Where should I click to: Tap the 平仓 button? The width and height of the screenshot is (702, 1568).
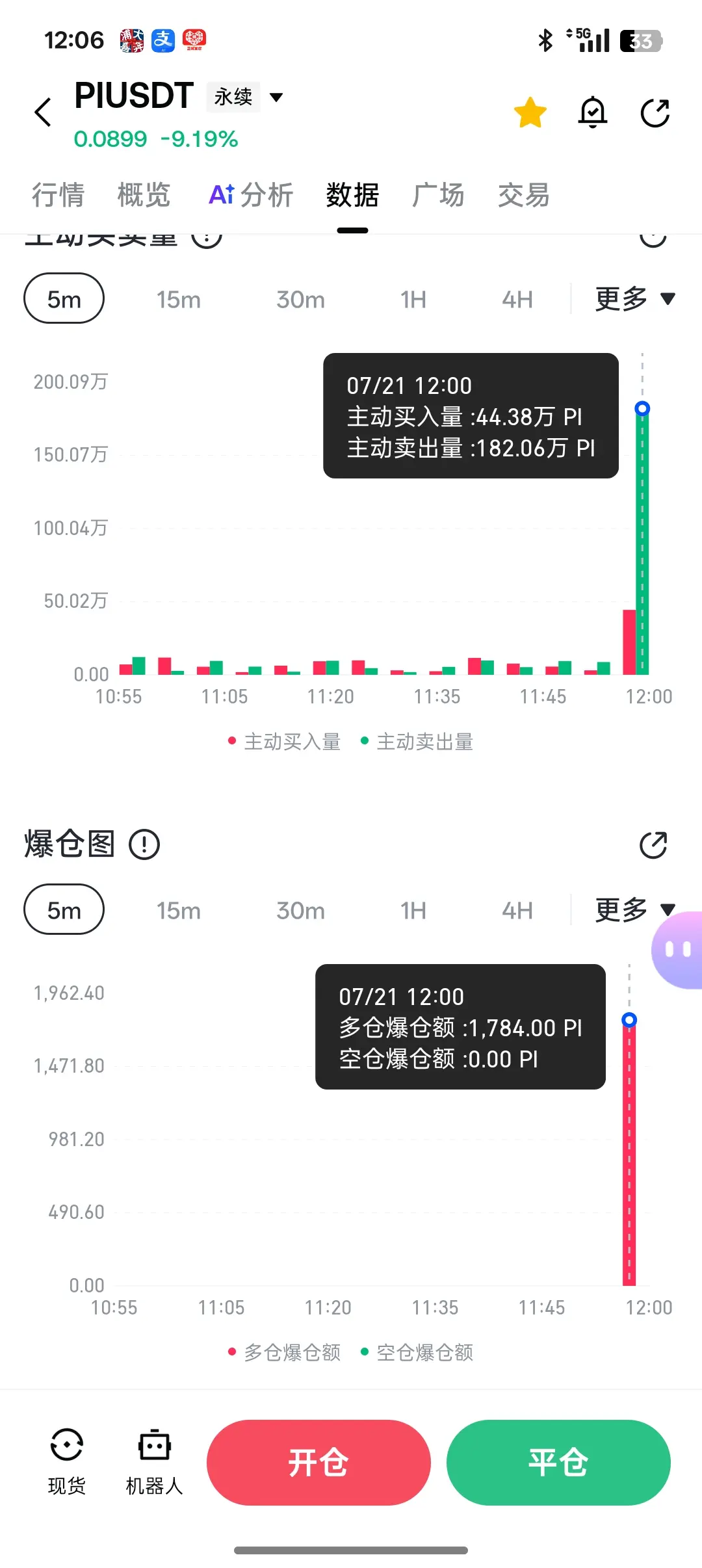(x=558, y=1462)
